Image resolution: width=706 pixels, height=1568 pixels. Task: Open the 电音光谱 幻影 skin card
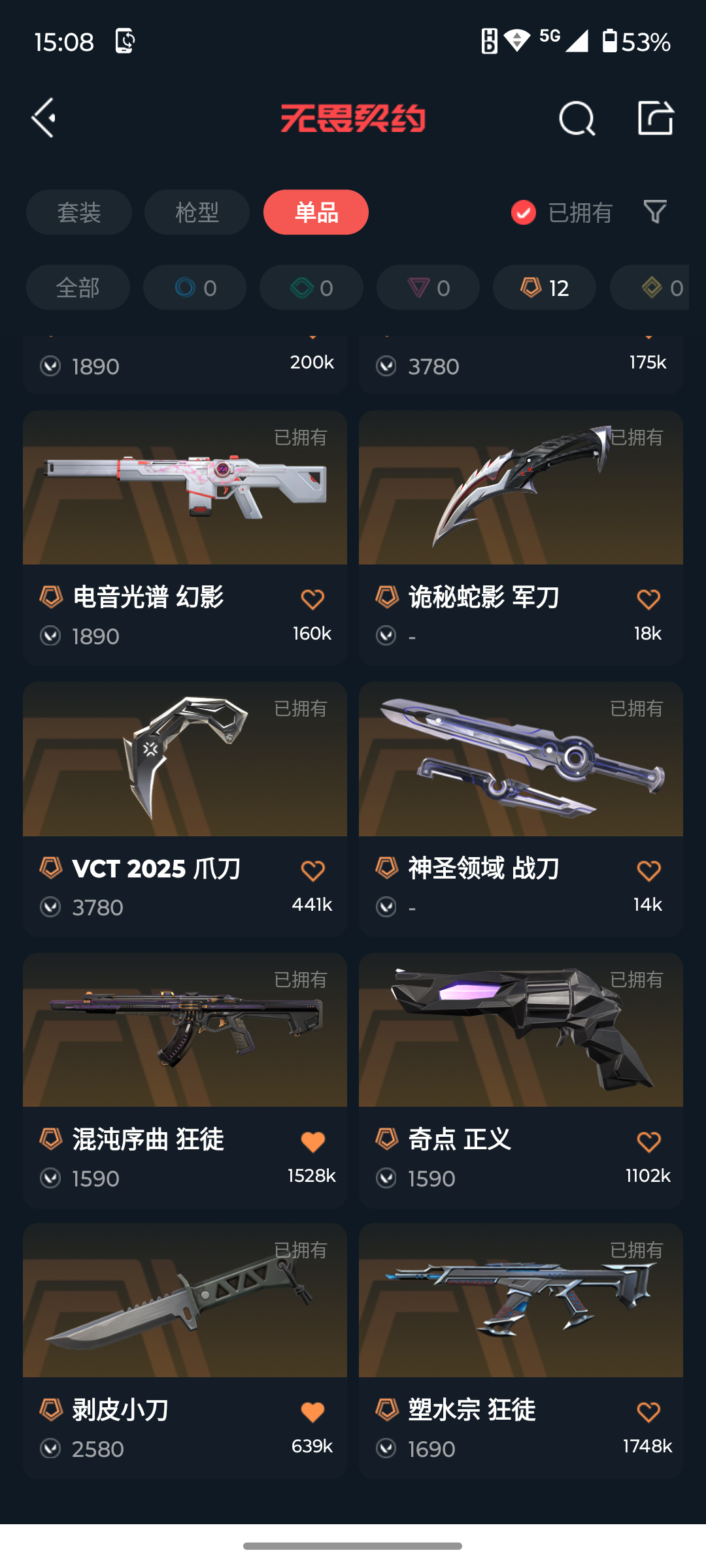point(185,538)
